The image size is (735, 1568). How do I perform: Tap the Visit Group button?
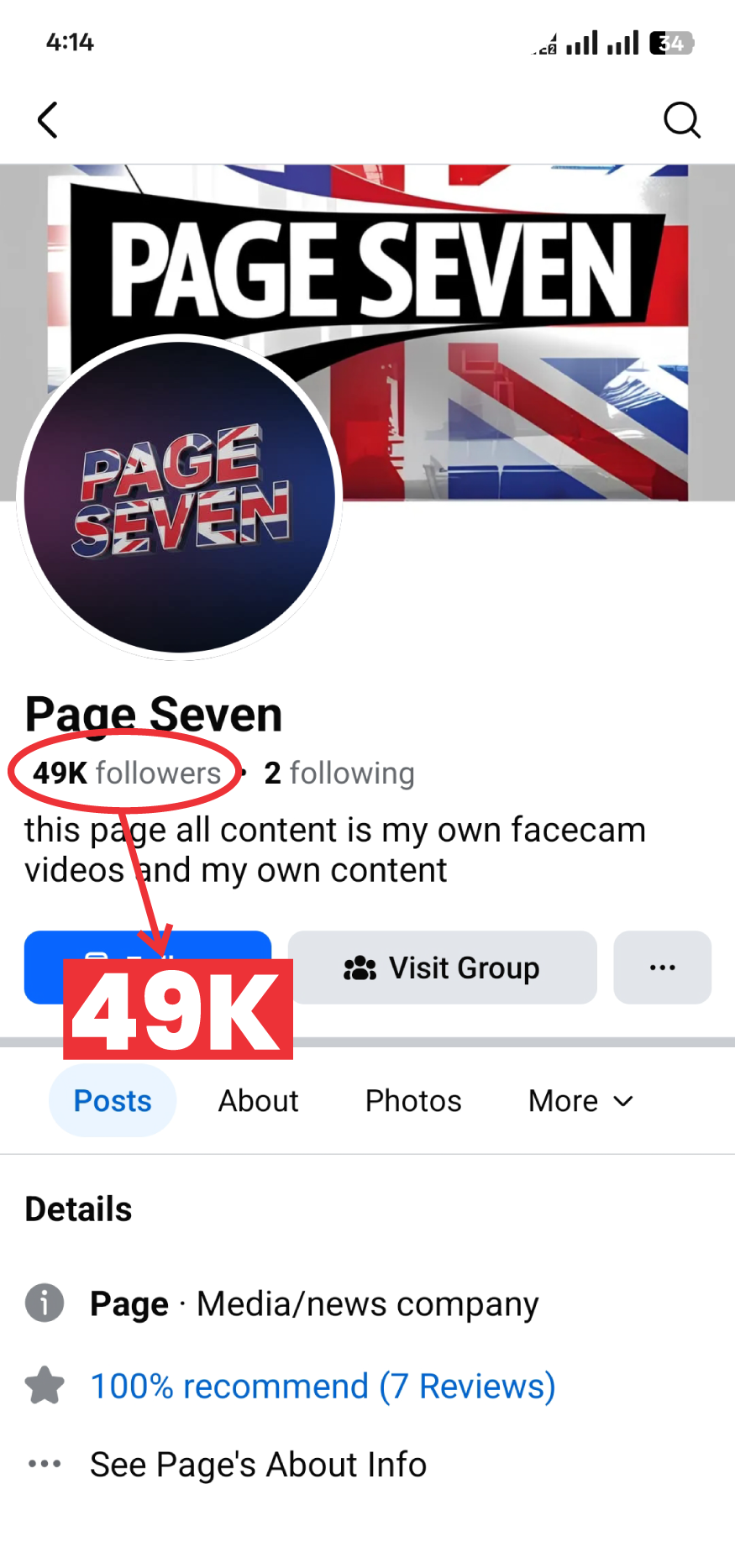point(442,968)
